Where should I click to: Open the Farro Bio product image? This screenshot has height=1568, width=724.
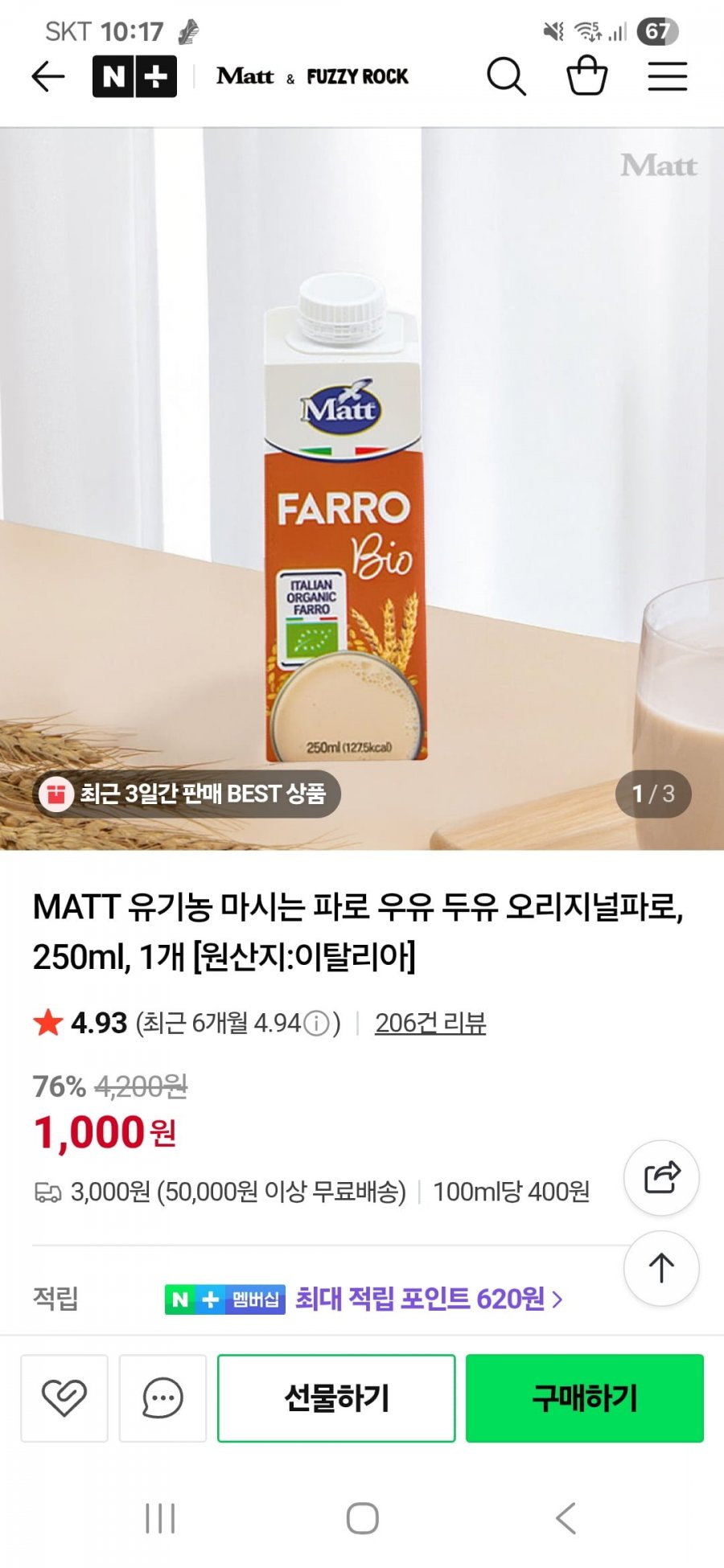click(x=346, y=515)
